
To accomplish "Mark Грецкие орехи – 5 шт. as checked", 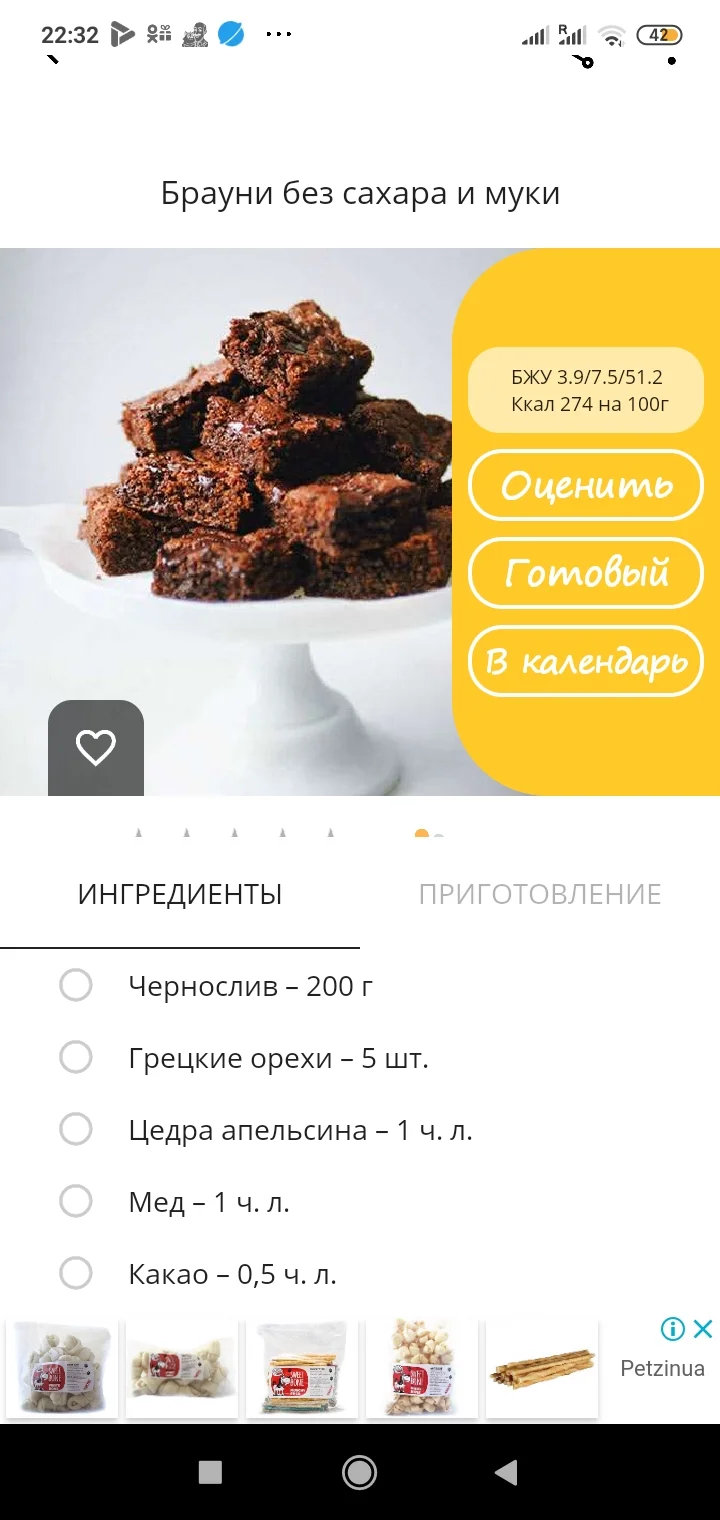I will 76,1058.
